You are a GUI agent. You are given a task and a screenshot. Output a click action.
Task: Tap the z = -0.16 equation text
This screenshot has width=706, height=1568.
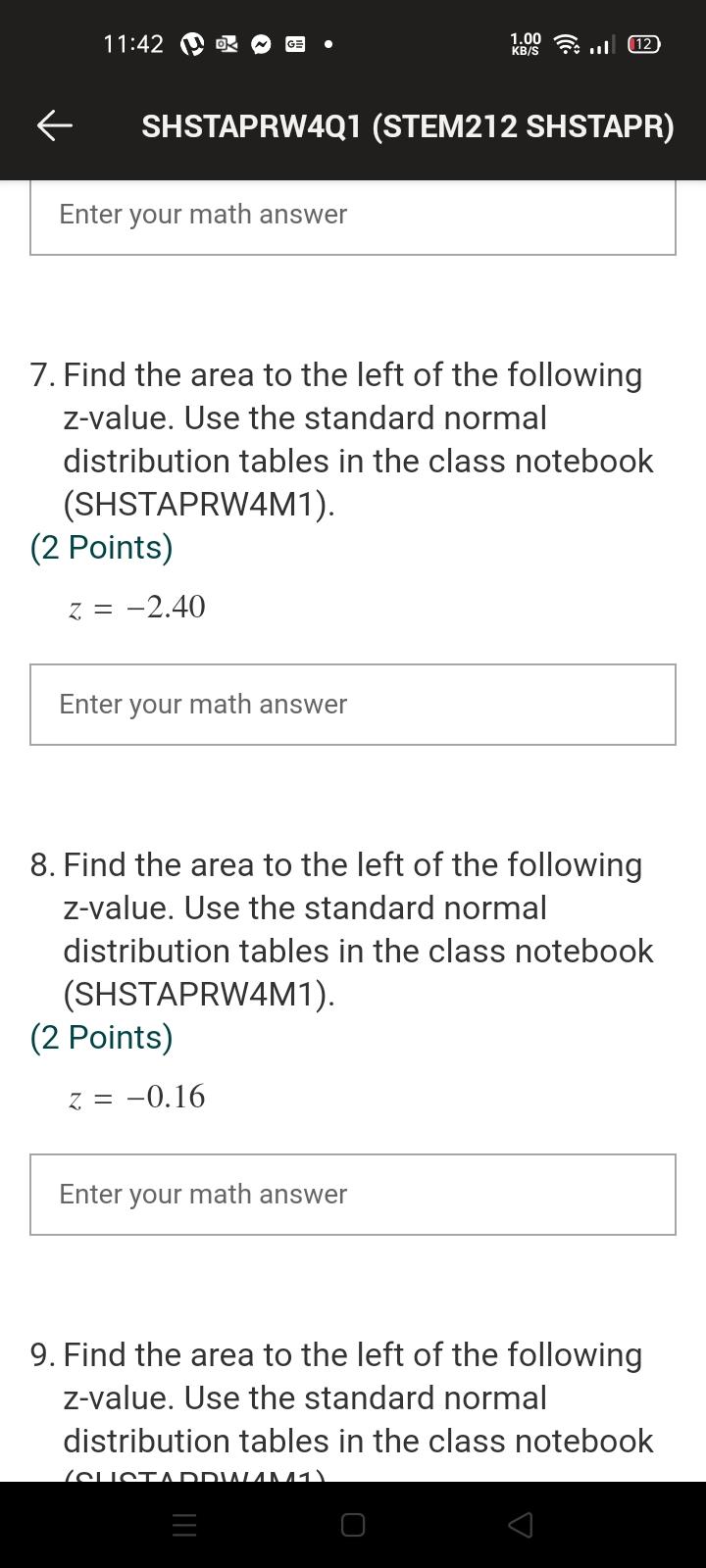(x=136, y=1097)
